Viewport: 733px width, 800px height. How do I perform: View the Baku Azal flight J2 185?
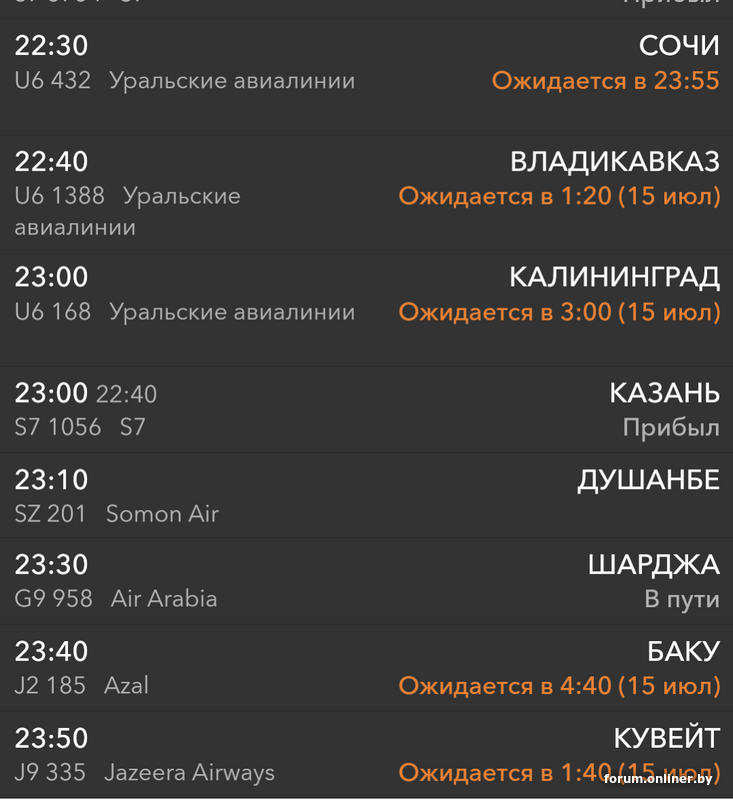coord(366,668)
